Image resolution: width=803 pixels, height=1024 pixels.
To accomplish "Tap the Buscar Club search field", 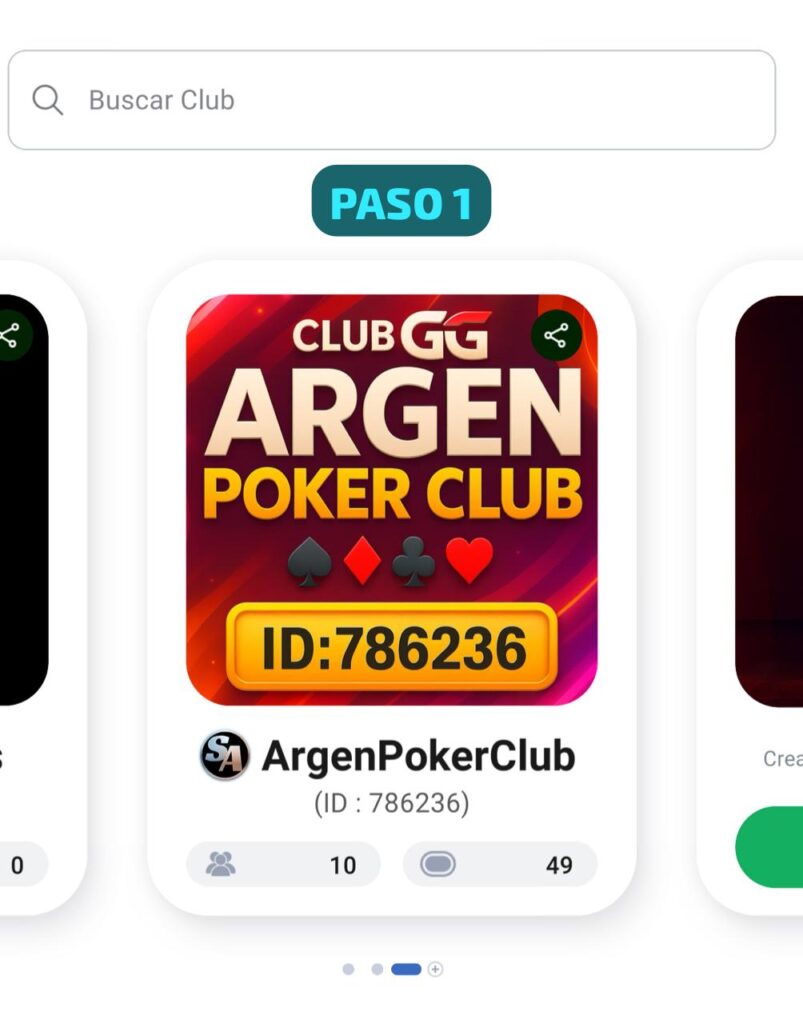I will click(400, 100).
